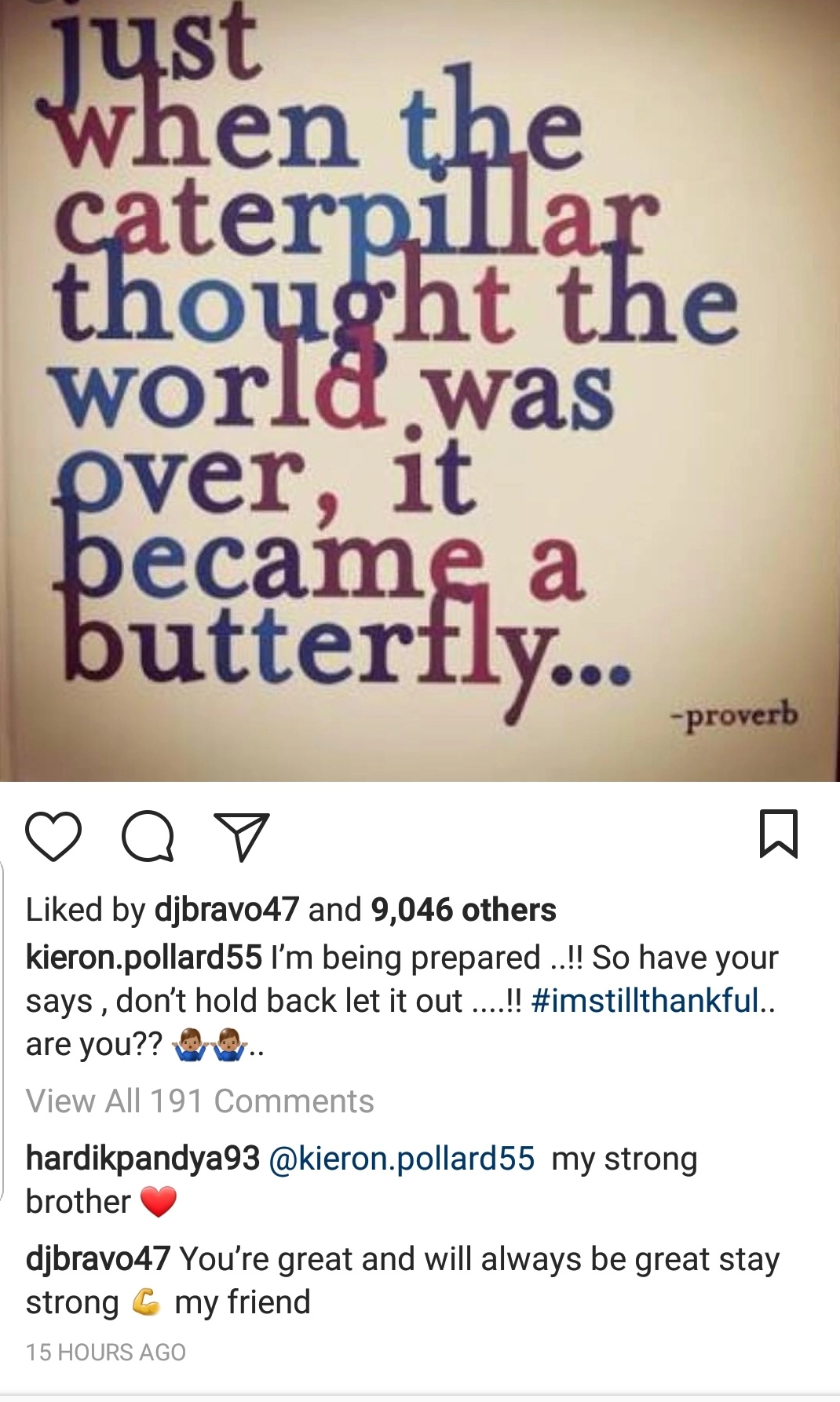This screenshot has height=1402, width=840.
Task: Like kieron.pollard55's post with the heart
Action: click(53, 836)
